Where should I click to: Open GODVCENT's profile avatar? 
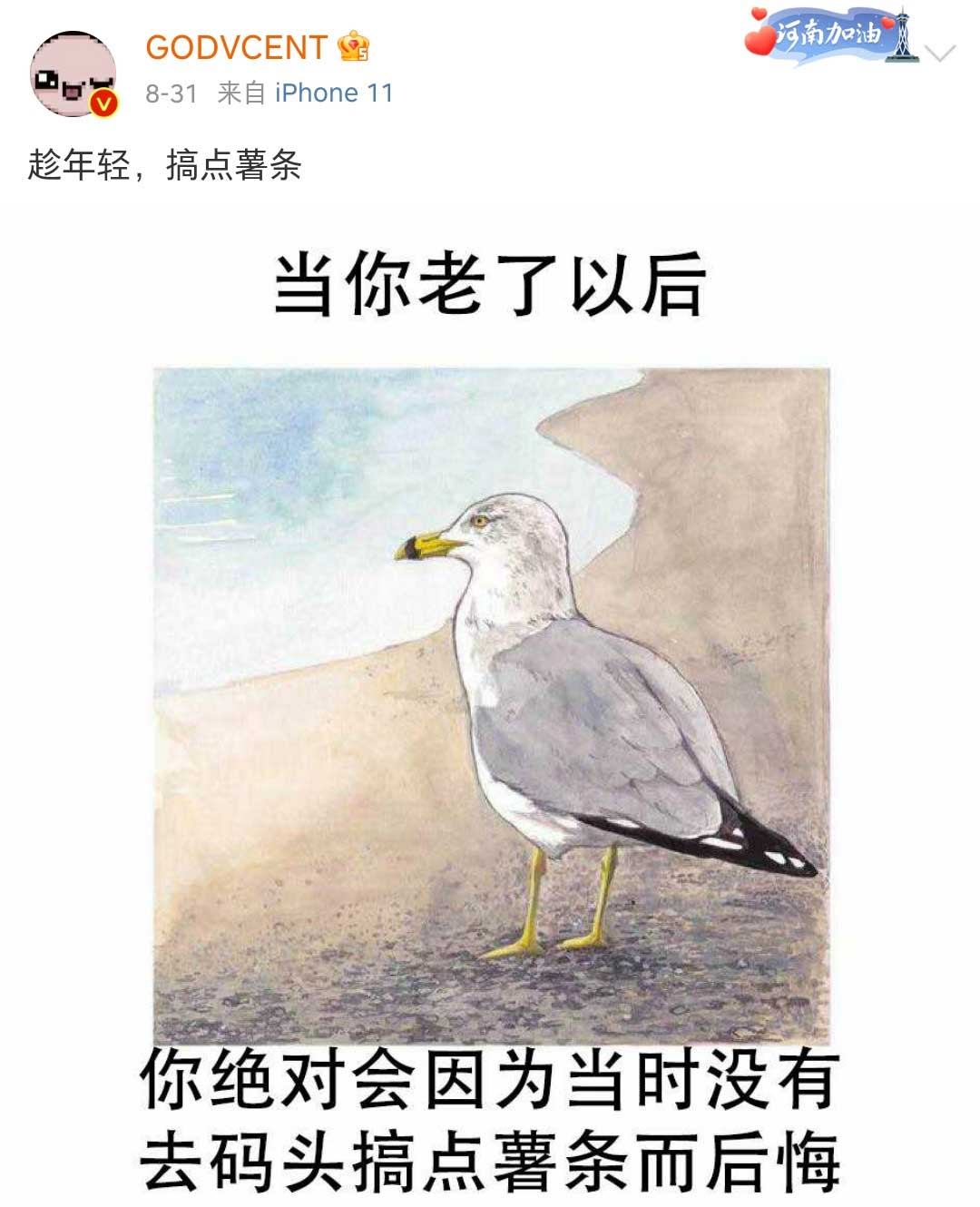pyautogui.click(x=73, y=74)
